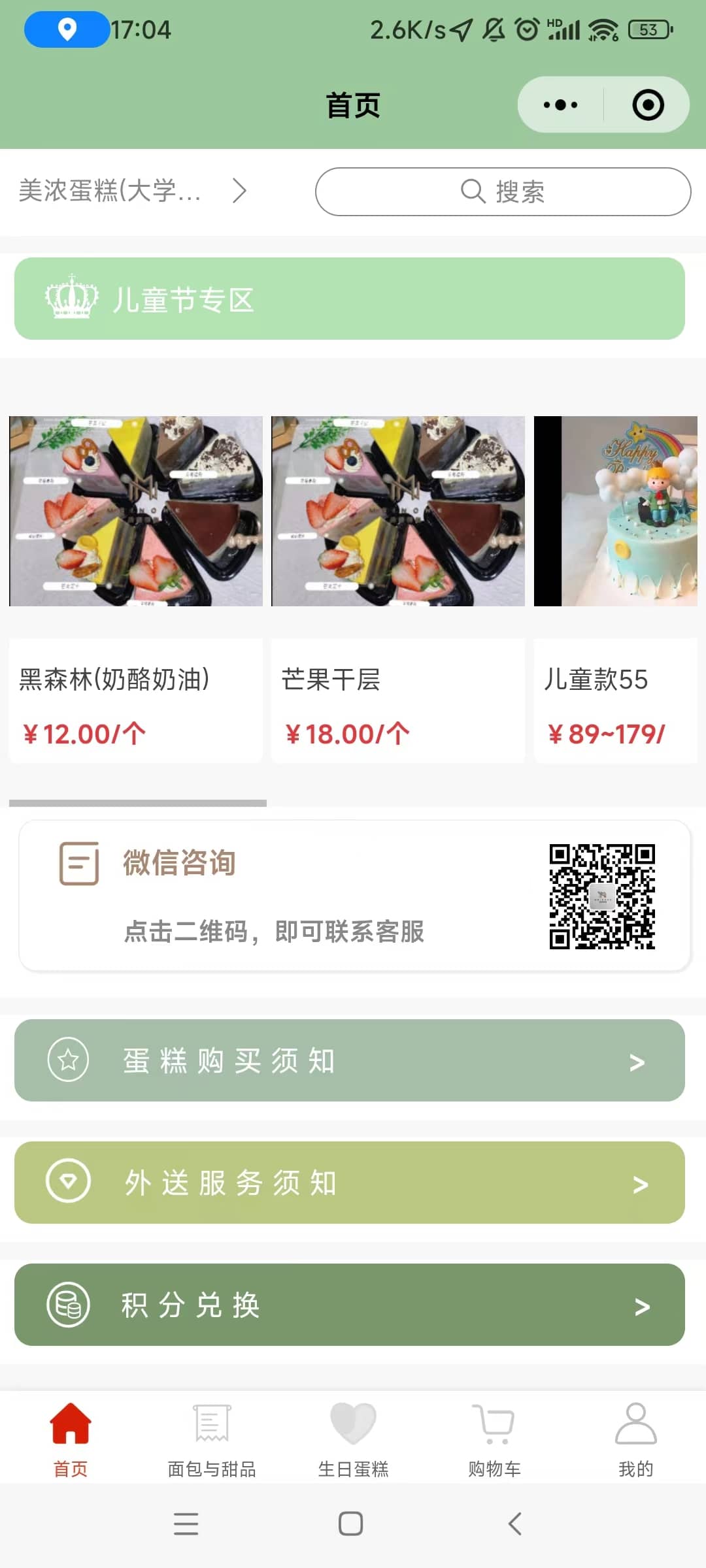Tap the system home button

351,1524
